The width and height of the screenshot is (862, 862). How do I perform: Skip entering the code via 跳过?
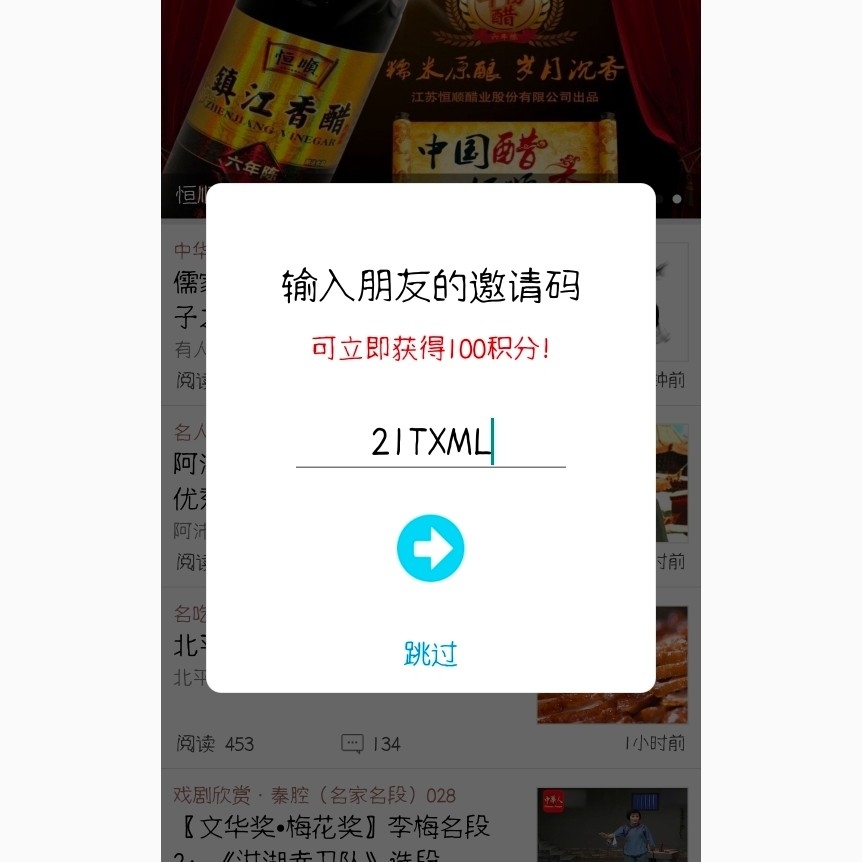[431, 654]
